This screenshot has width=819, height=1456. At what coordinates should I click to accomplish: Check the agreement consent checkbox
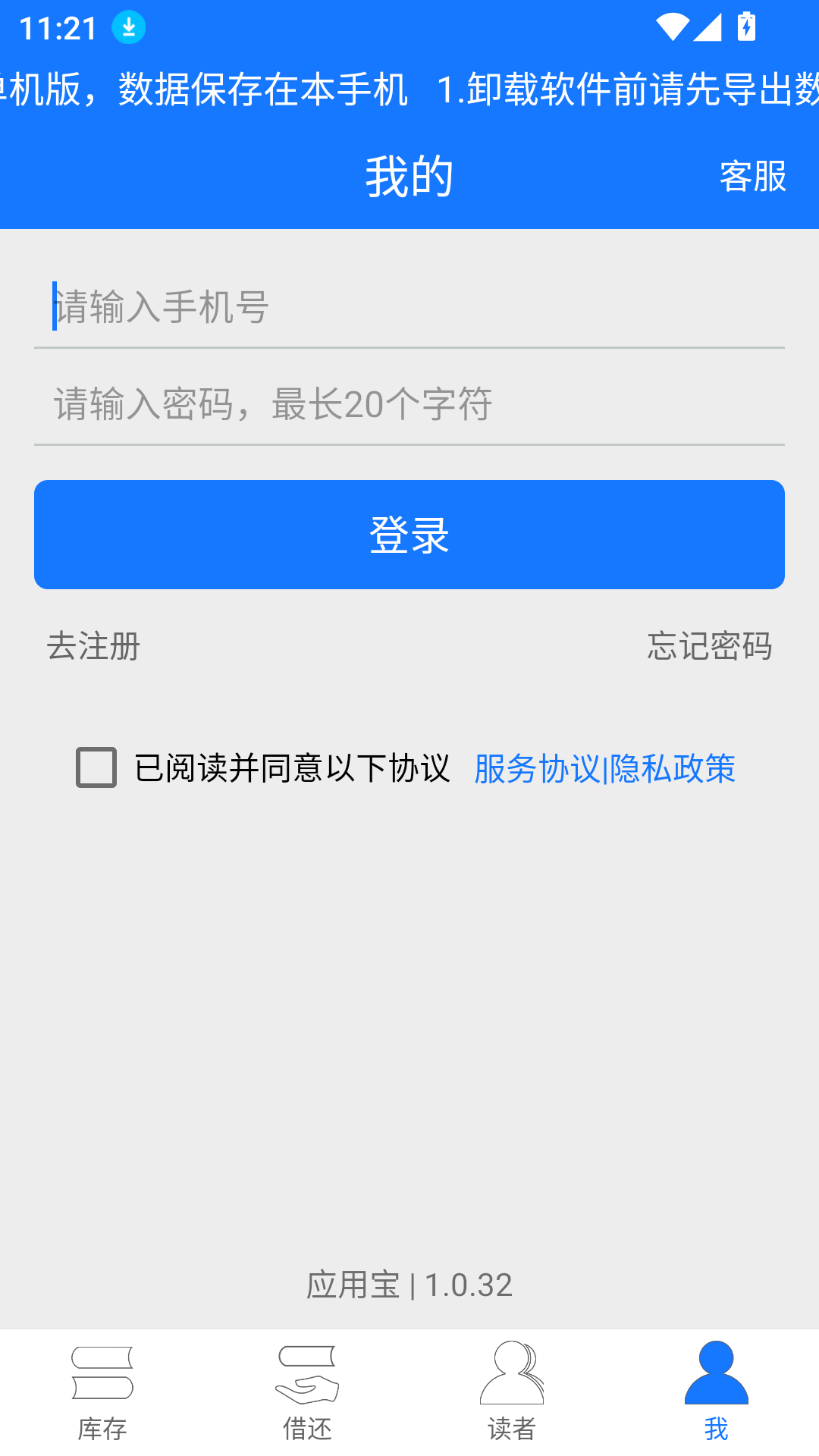point(93,769)
